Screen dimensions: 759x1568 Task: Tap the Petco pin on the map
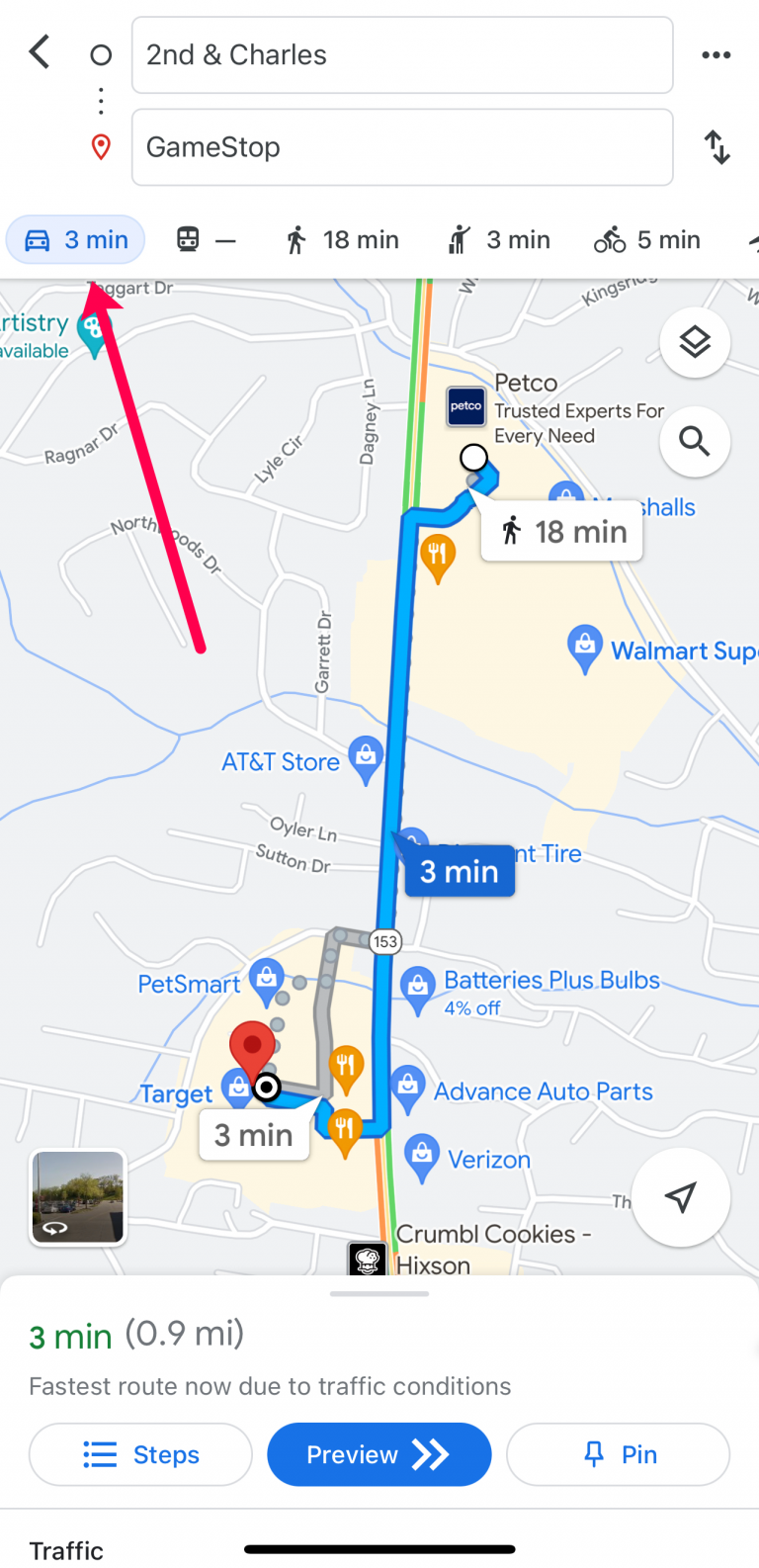click(x=464, y=406)
